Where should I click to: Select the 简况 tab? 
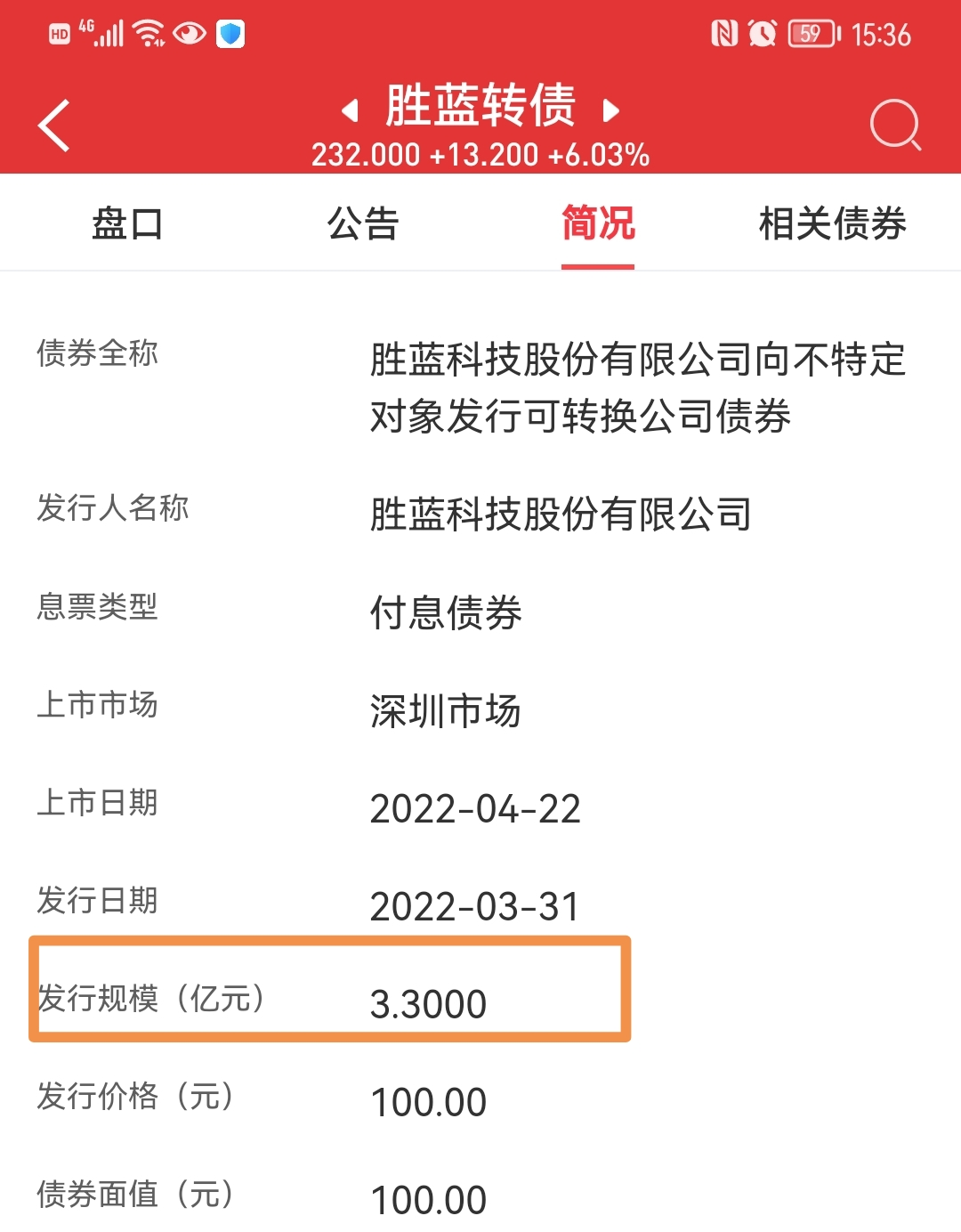[598, 223]
